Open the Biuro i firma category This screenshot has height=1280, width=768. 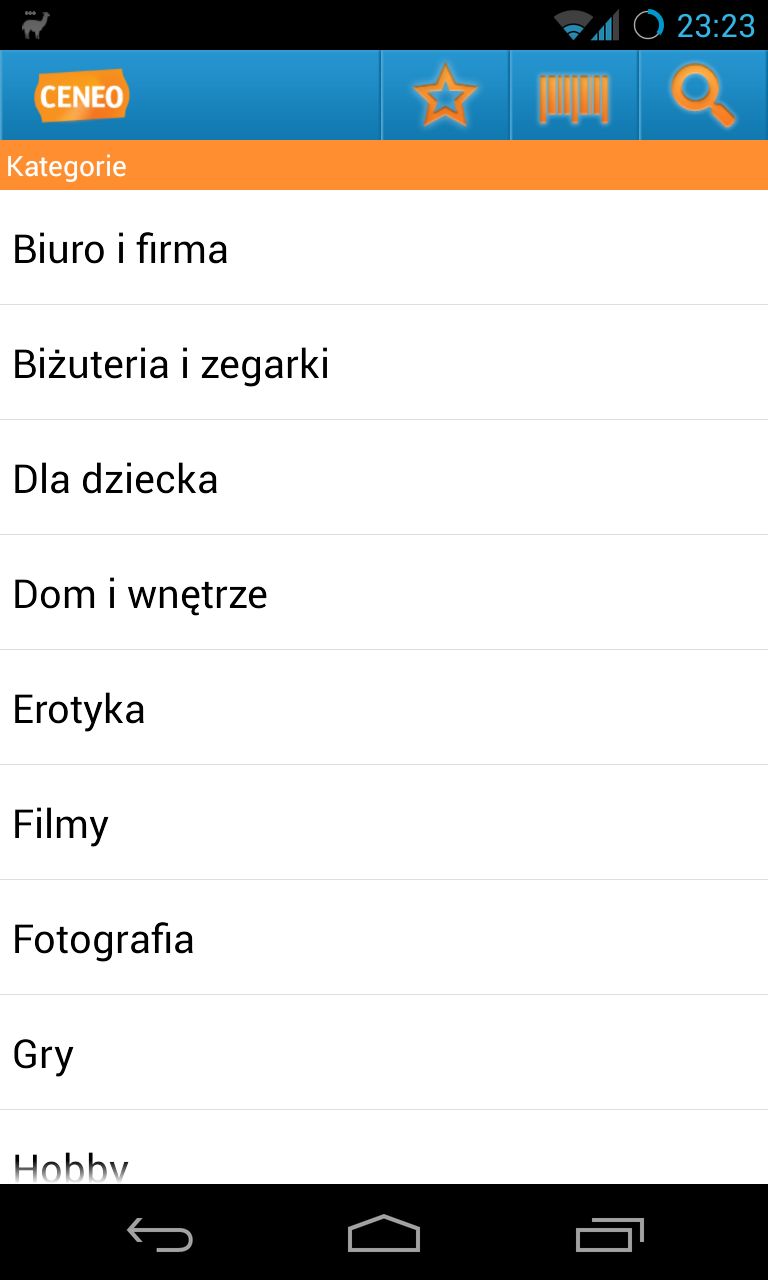[x=384, y=248]
